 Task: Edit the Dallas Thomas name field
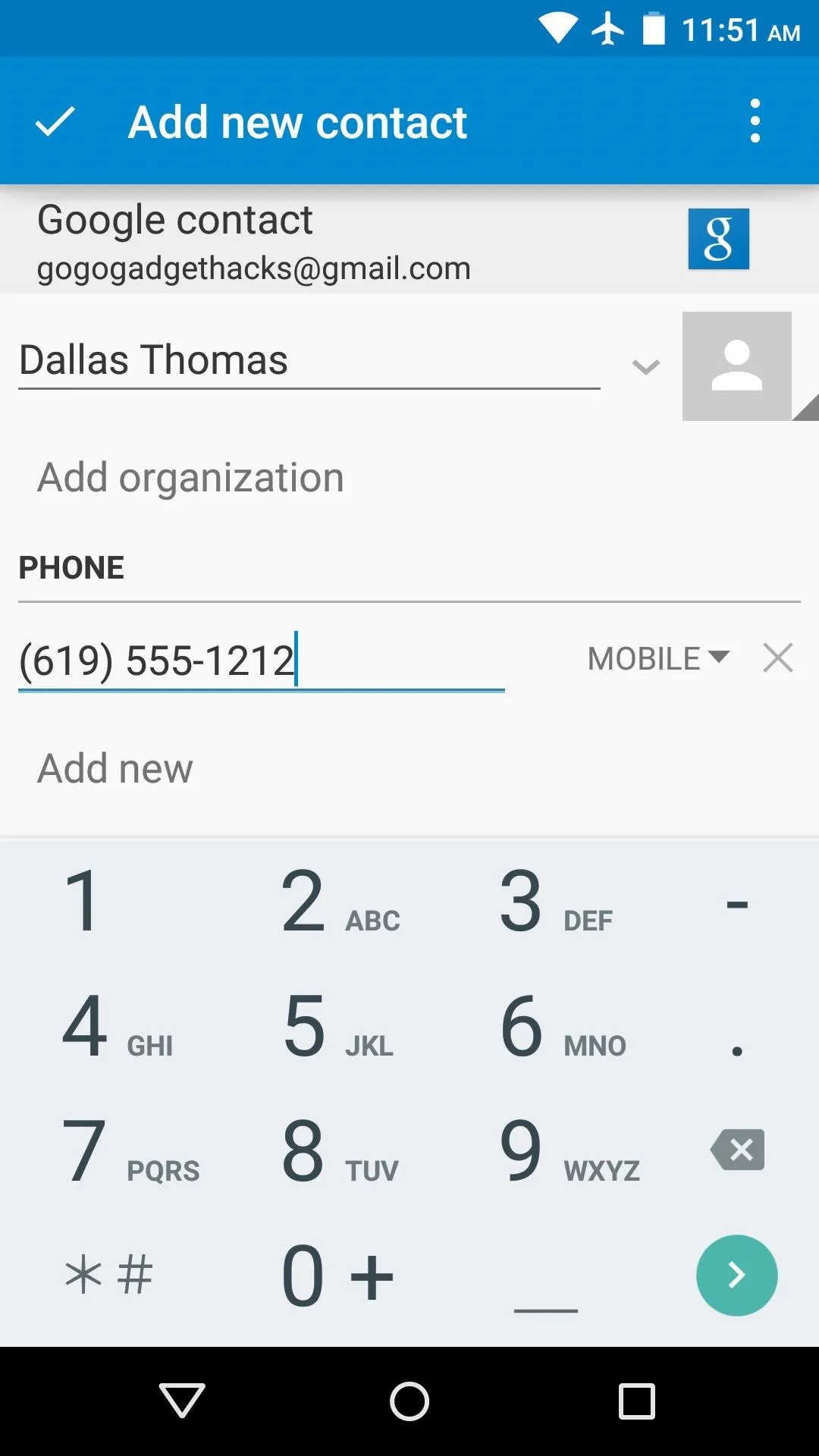point(309,360)
